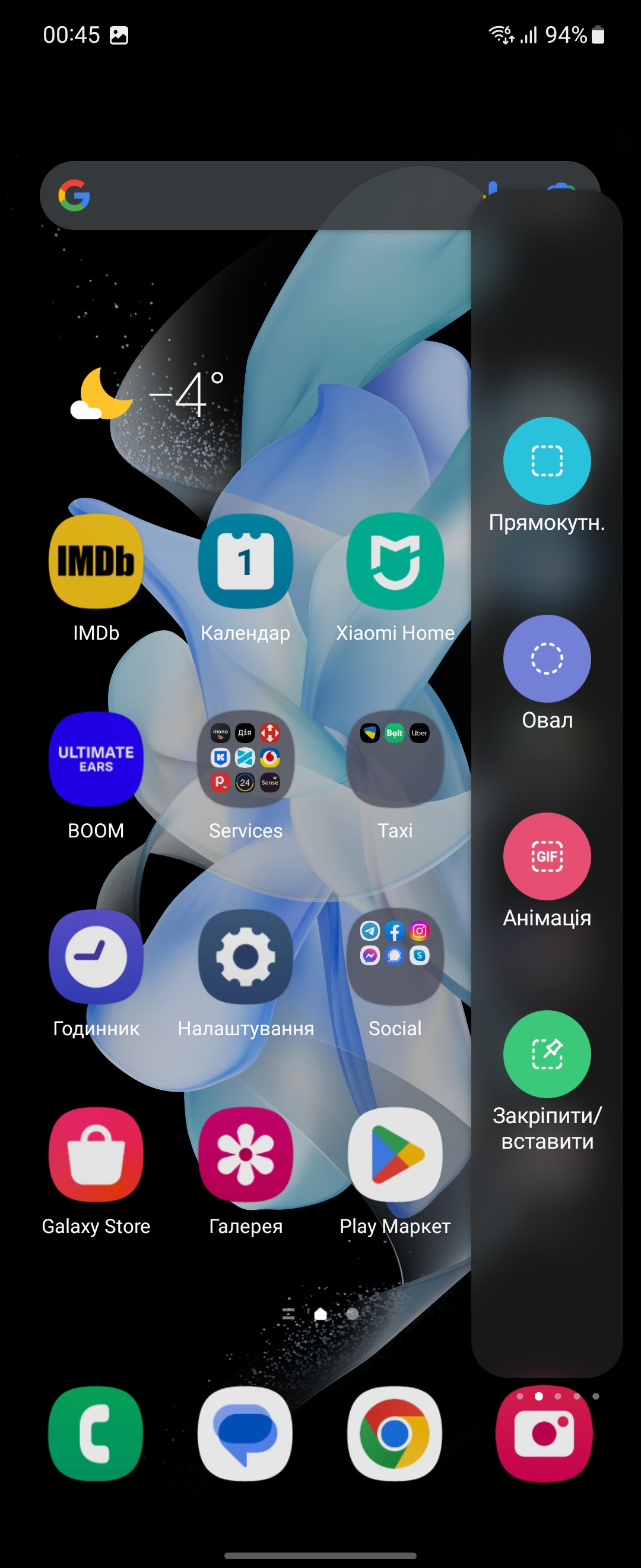Open the Services folder
The height and width of the screenshot is (1568, 641).
[246, 759]
